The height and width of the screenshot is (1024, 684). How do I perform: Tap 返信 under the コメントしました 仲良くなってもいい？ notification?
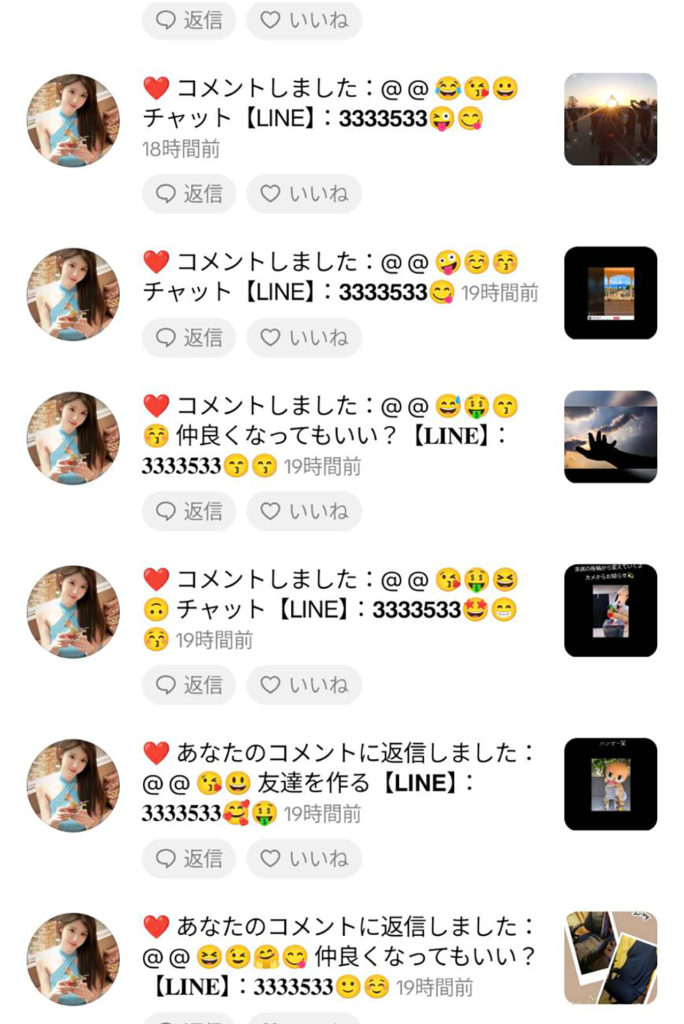point(189,511)
